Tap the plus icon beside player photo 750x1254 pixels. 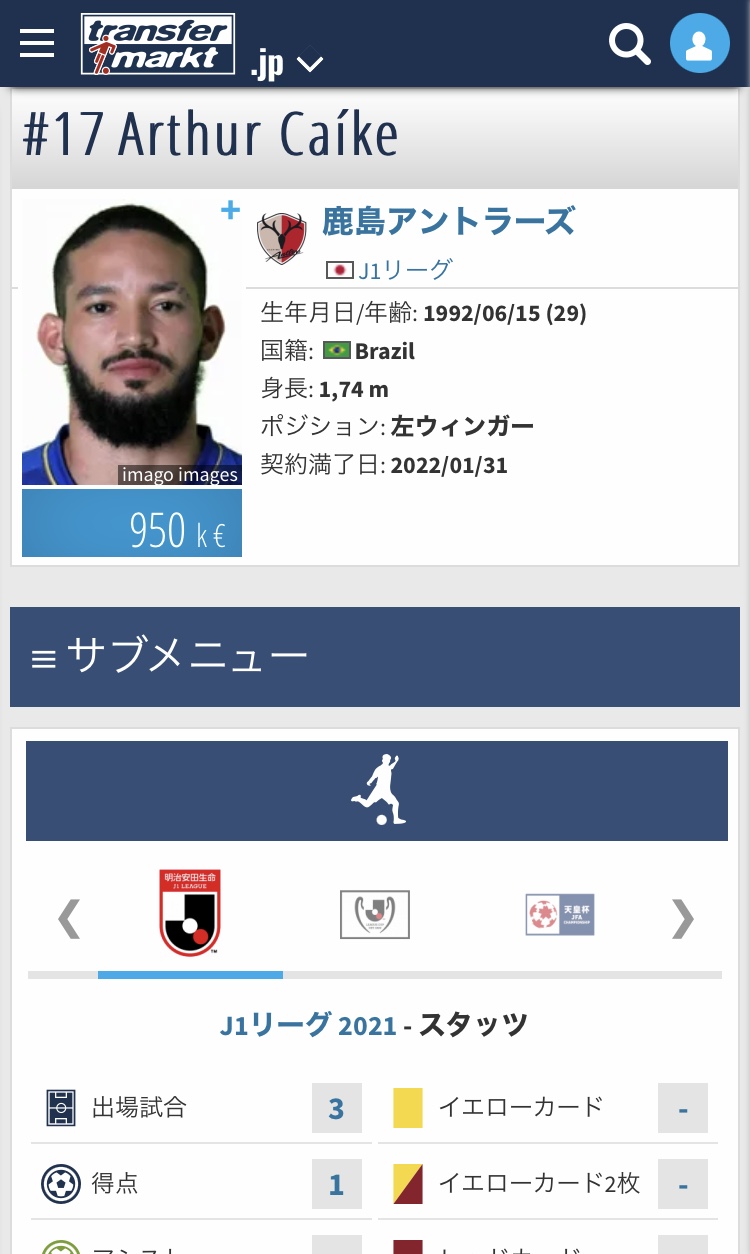tap(230, 209)
